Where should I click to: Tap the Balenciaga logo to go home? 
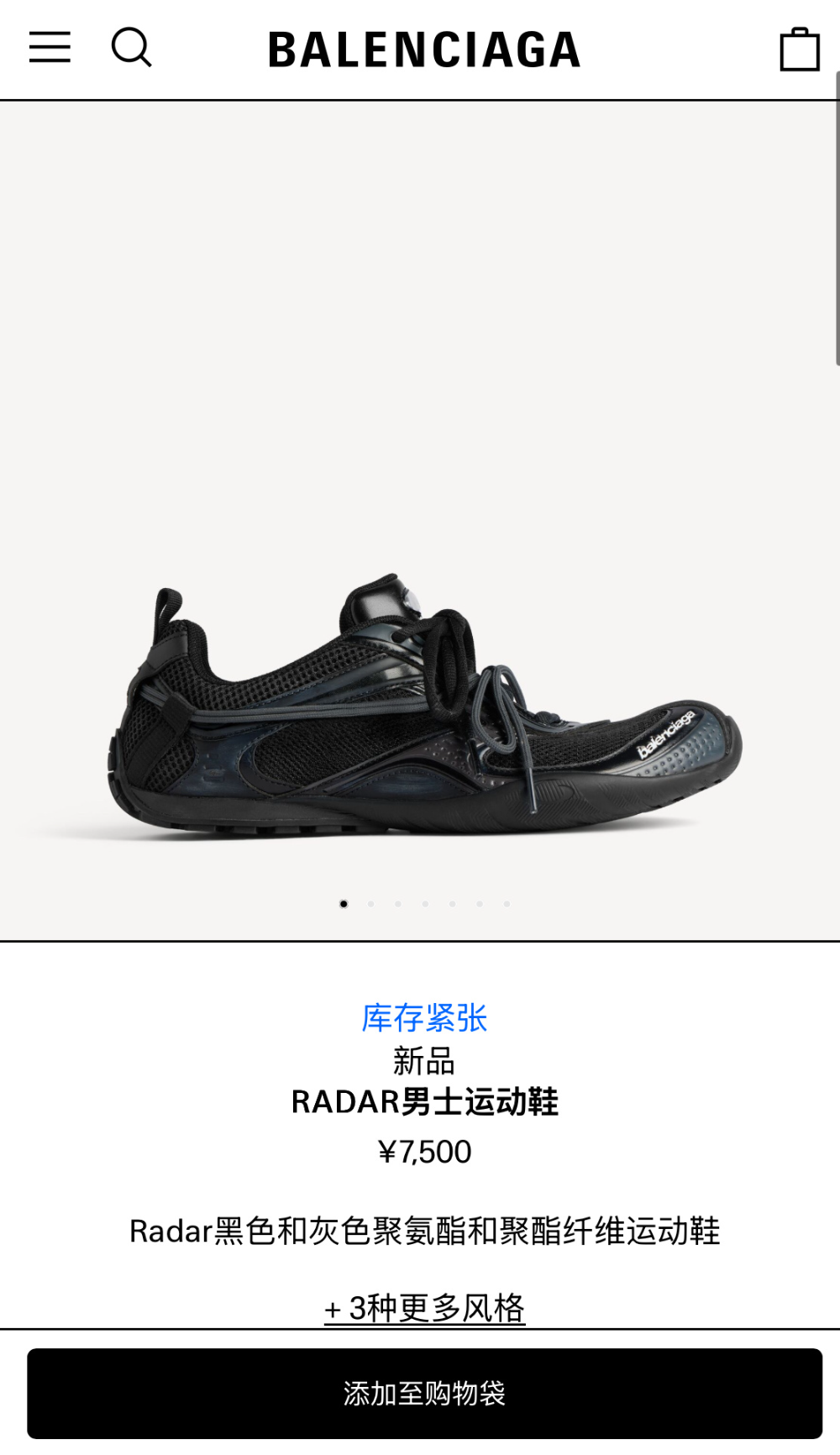pyautogui.click(x=424, y=50)
